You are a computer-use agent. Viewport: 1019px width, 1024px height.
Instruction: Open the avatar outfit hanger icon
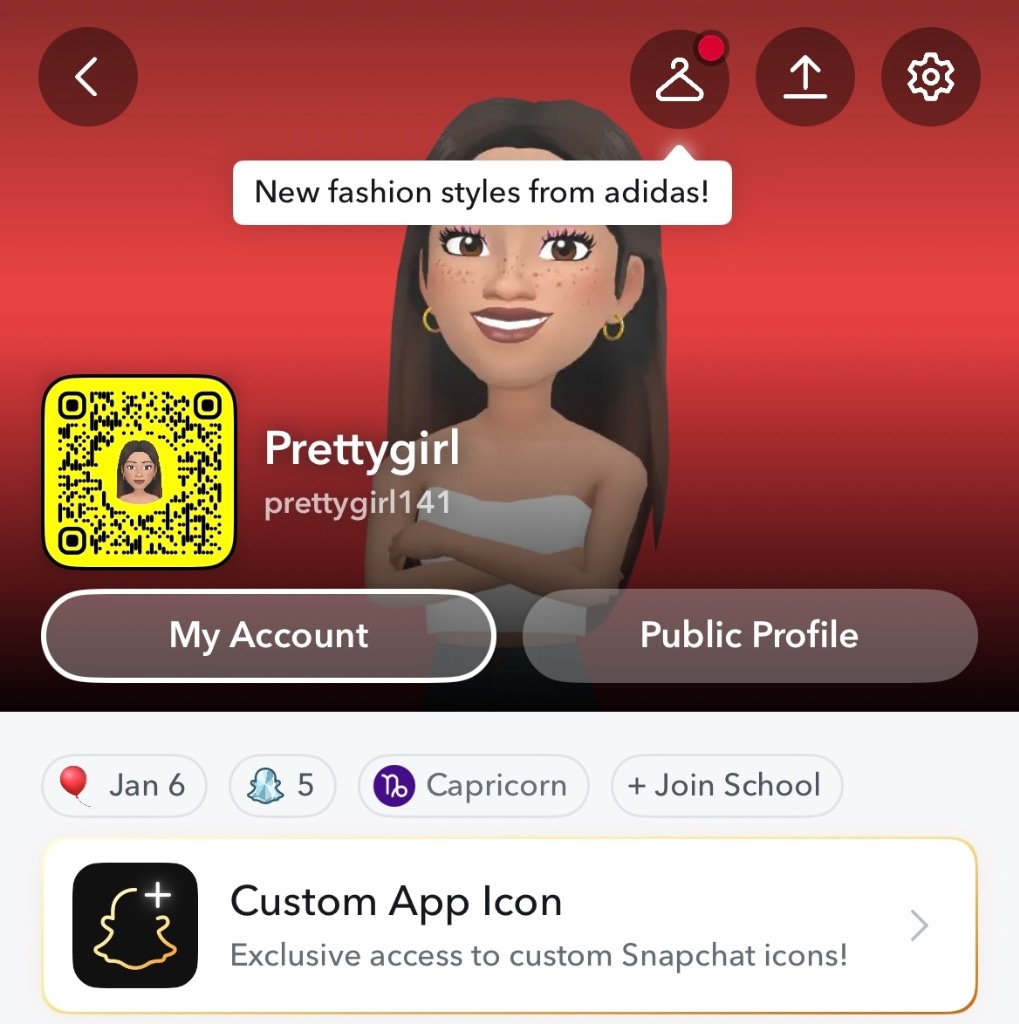pos(680,78)
